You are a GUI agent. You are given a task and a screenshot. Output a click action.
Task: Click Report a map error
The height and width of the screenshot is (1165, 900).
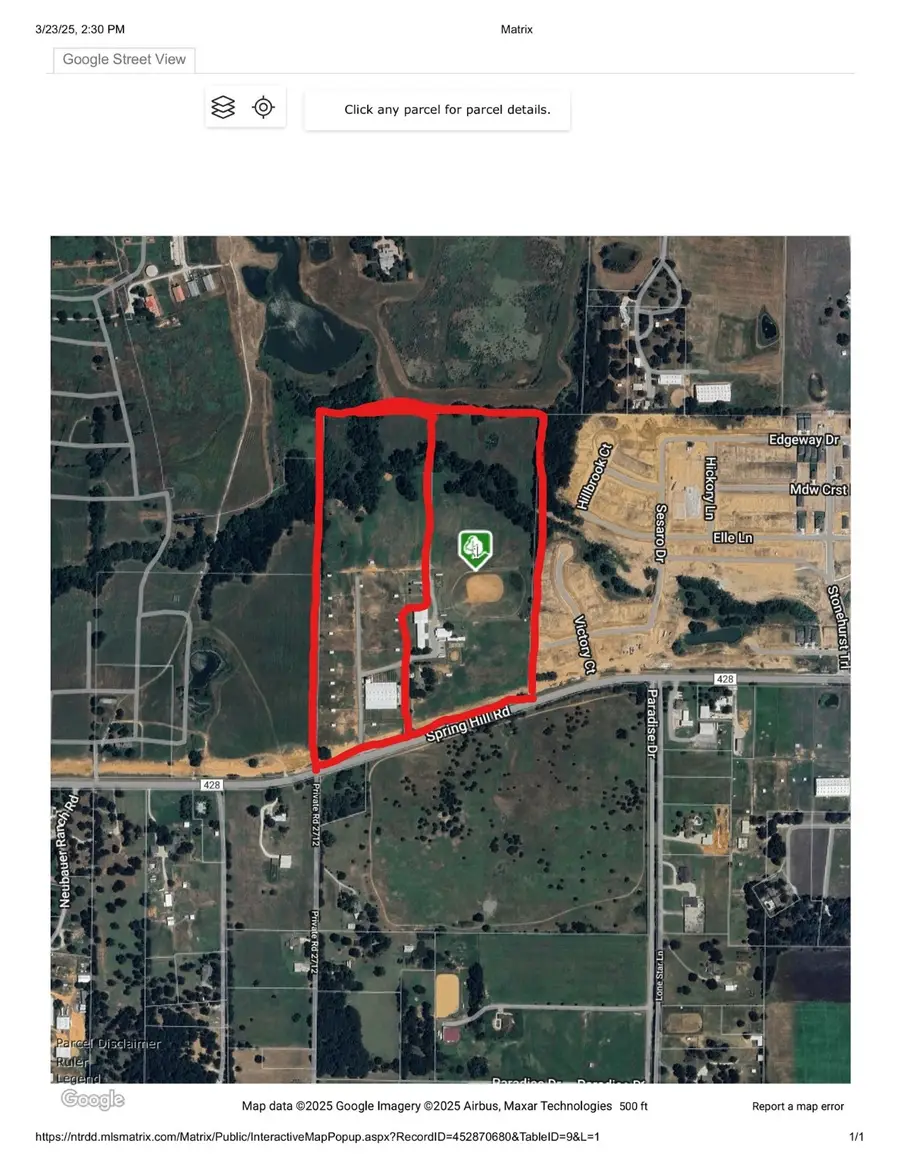point(798,1107)
